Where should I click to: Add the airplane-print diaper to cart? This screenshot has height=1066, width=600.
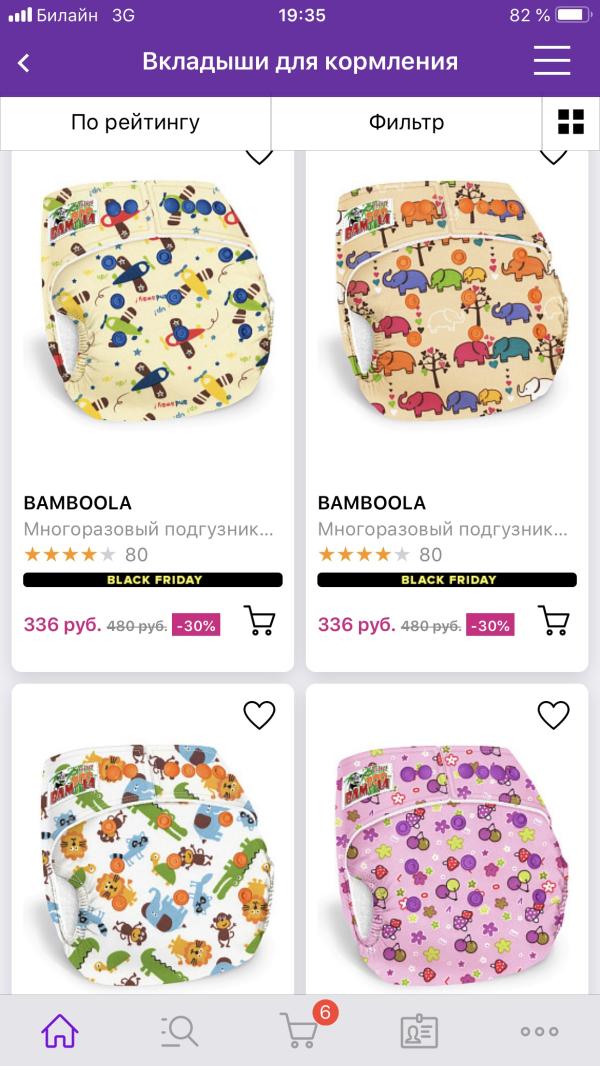(x=259, y=620)
